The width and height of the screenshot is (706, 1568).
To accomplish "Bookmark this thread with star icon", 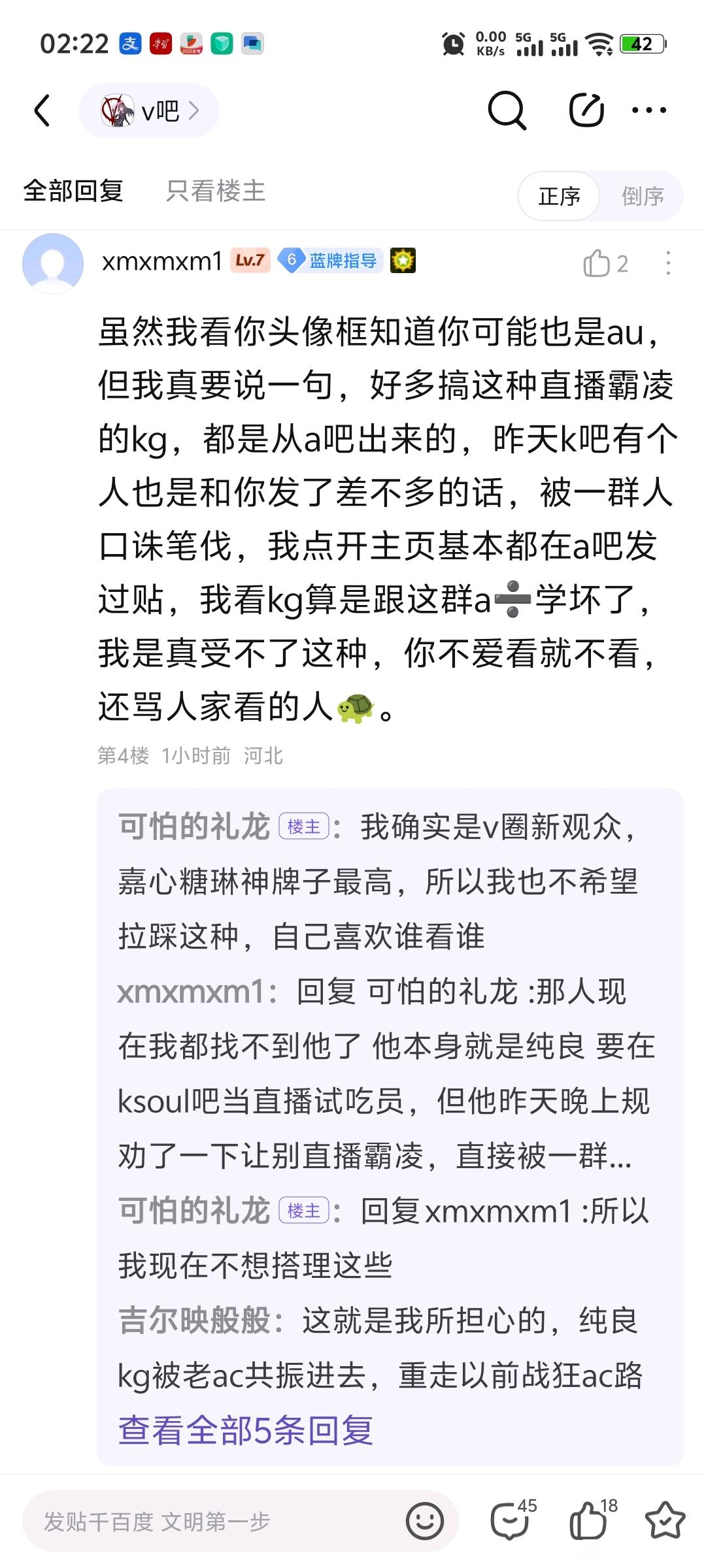I will [665, 1521].
